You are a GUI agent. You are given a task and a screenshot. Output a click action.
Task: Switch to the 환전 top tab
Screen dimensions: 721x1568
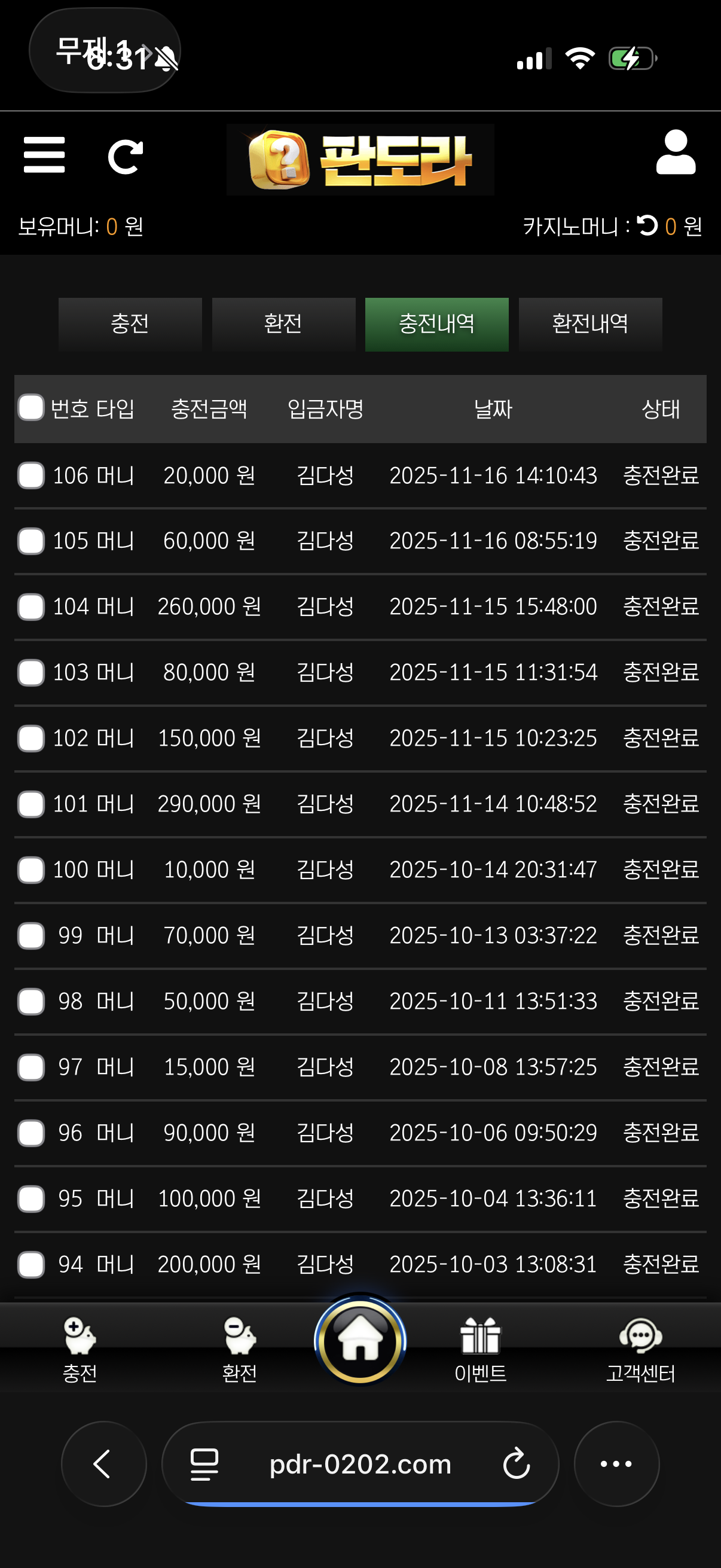pyautogui.click(x=283, y=324)
